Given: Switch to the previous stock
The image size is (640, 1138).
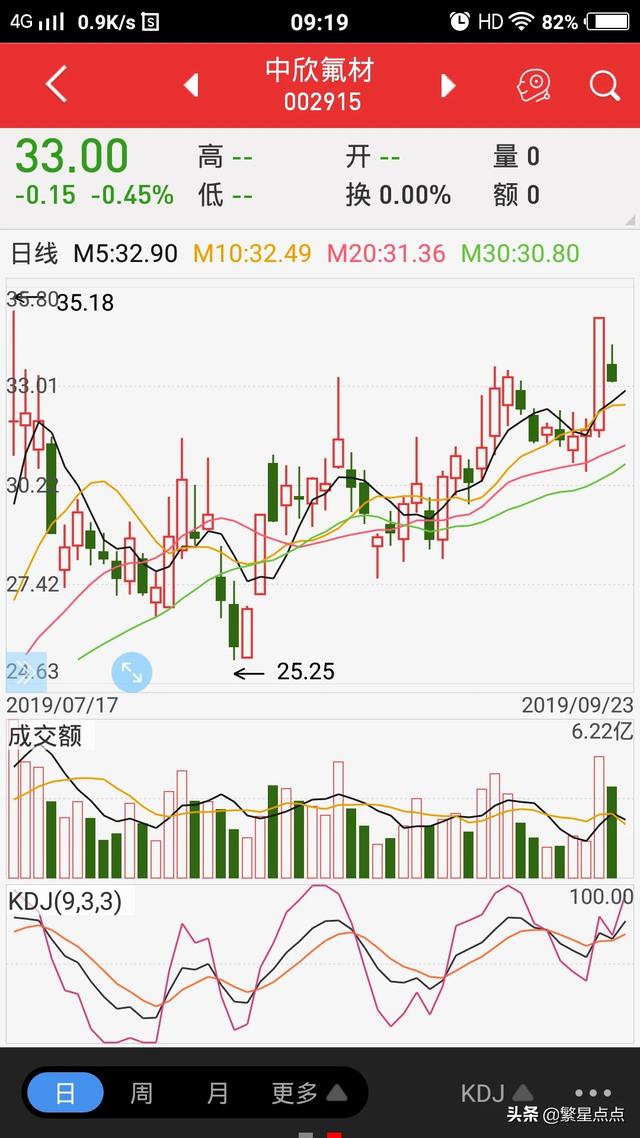Looking at the screenshot, I should click(x=191, y=85).
